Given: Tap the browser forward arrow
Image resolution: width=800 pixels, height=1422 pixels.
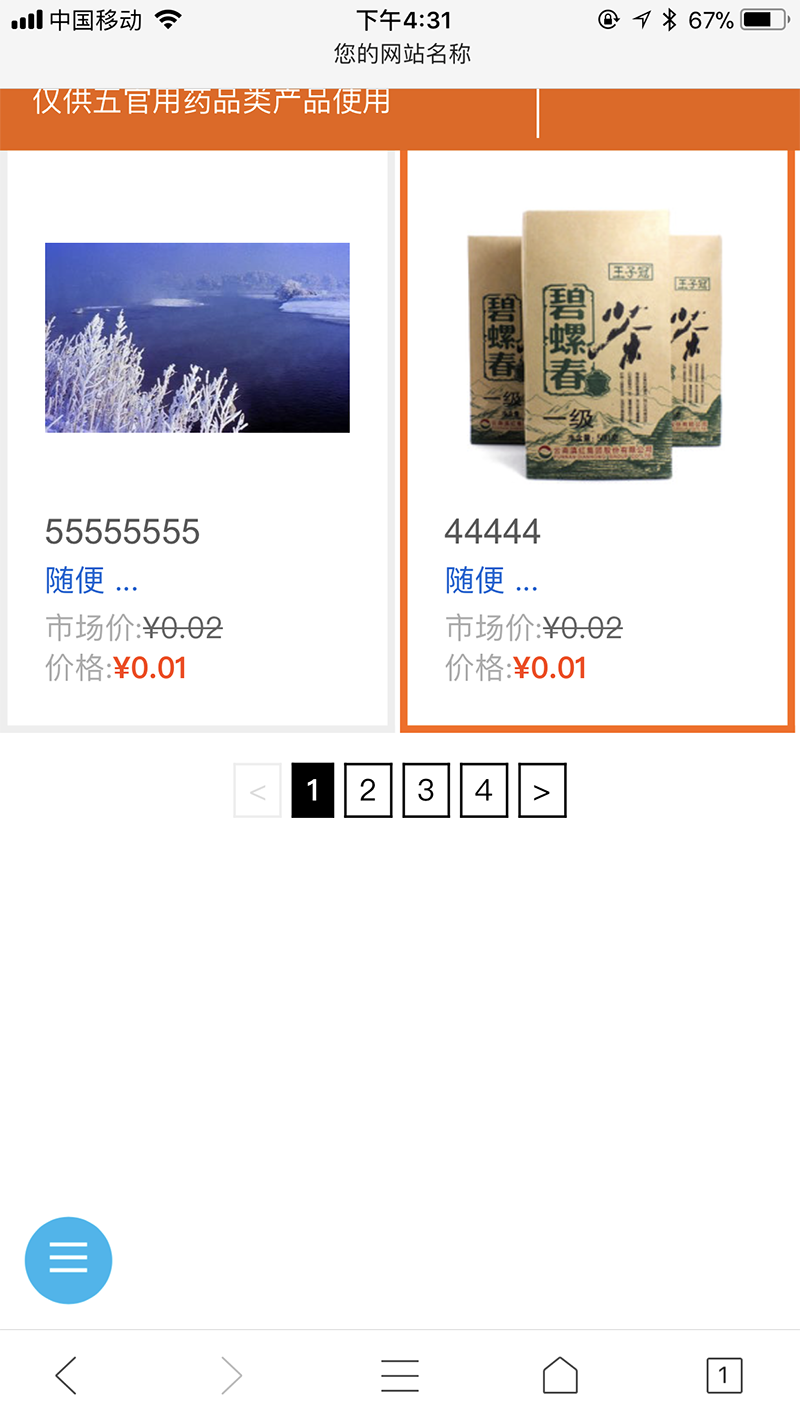Looking at the screenshot, I should pos(227,1374).
